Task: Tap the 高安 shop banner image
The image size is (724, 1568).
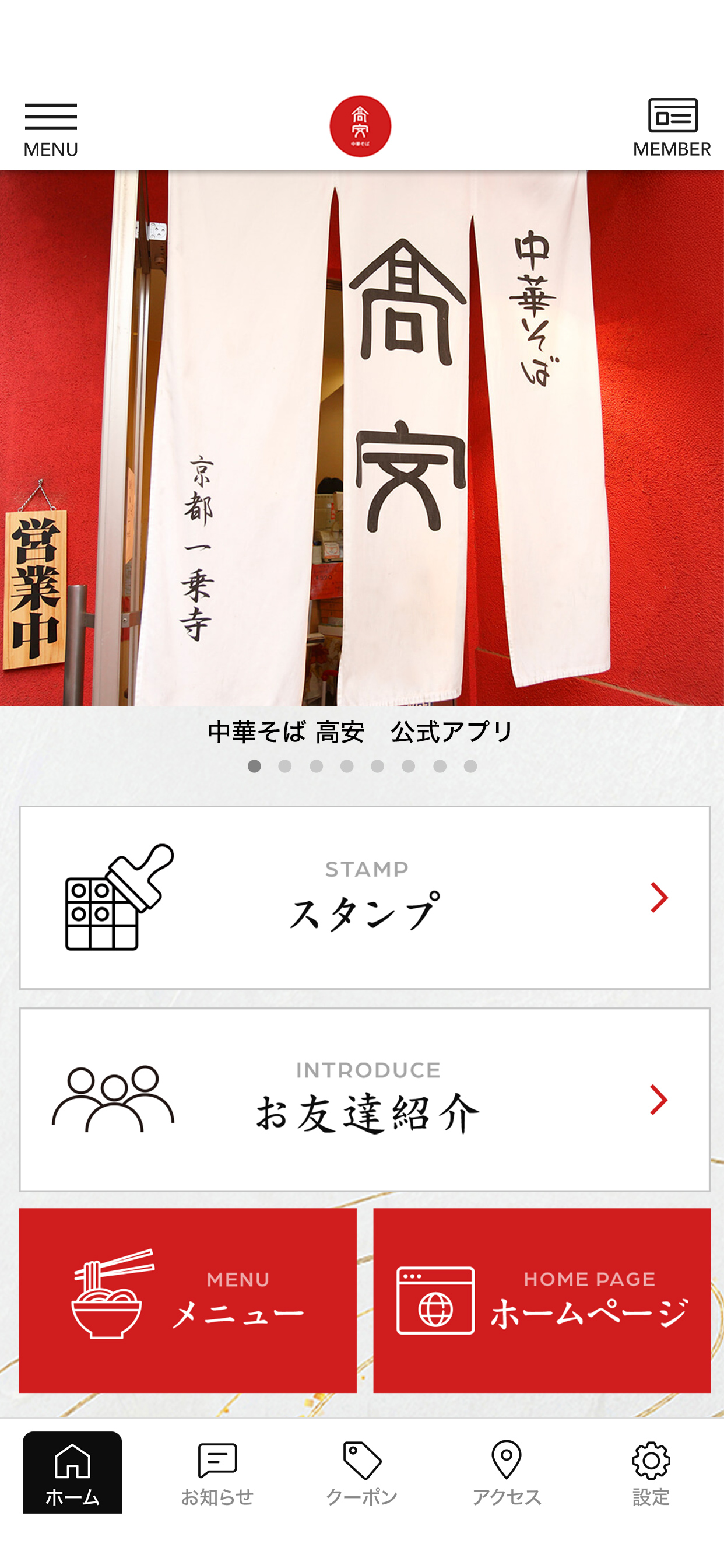Action: pos(362,438)
